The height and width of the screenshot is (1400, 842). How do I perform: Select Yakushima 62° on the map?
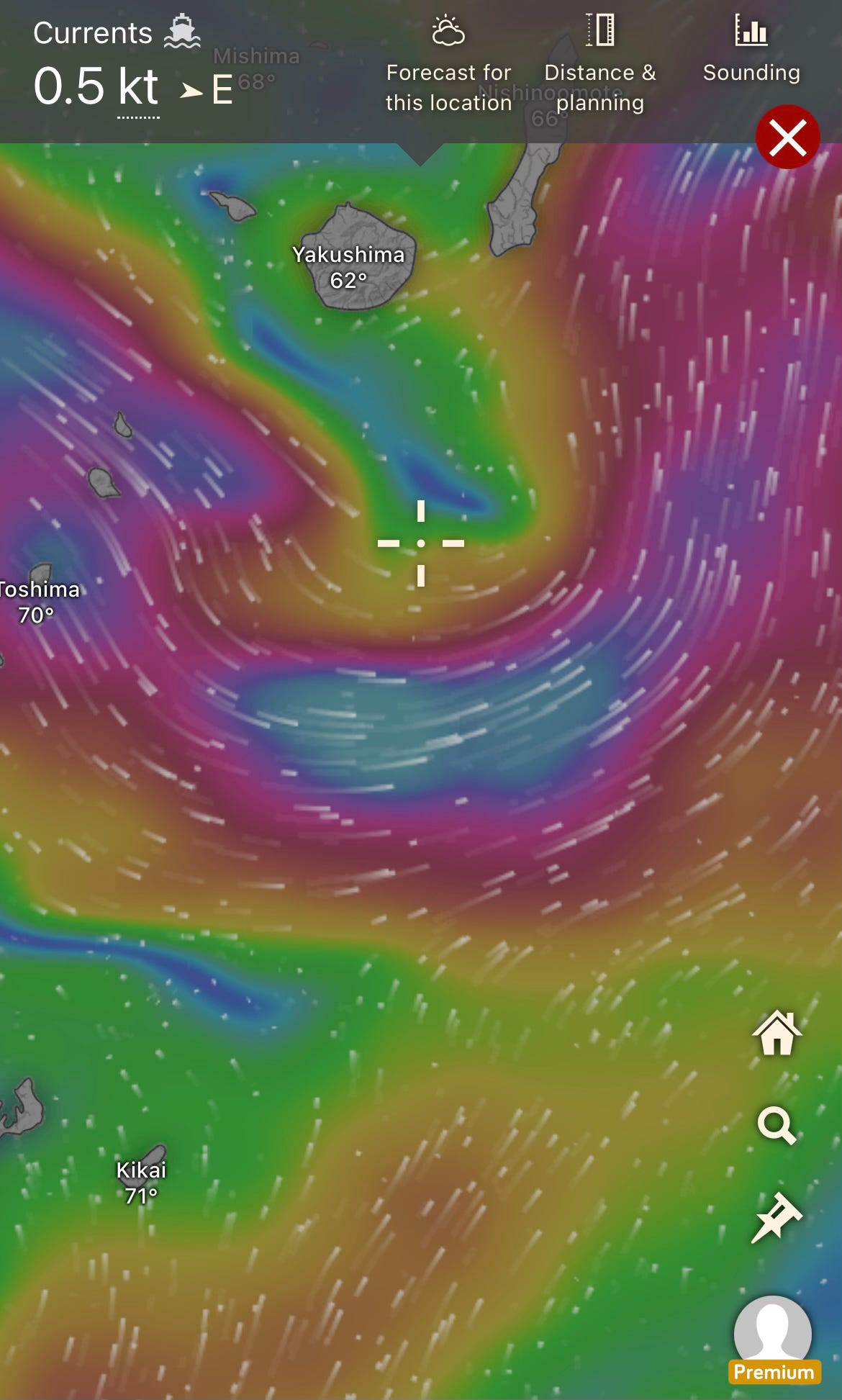pyautogui.click(x=348, y=267)
